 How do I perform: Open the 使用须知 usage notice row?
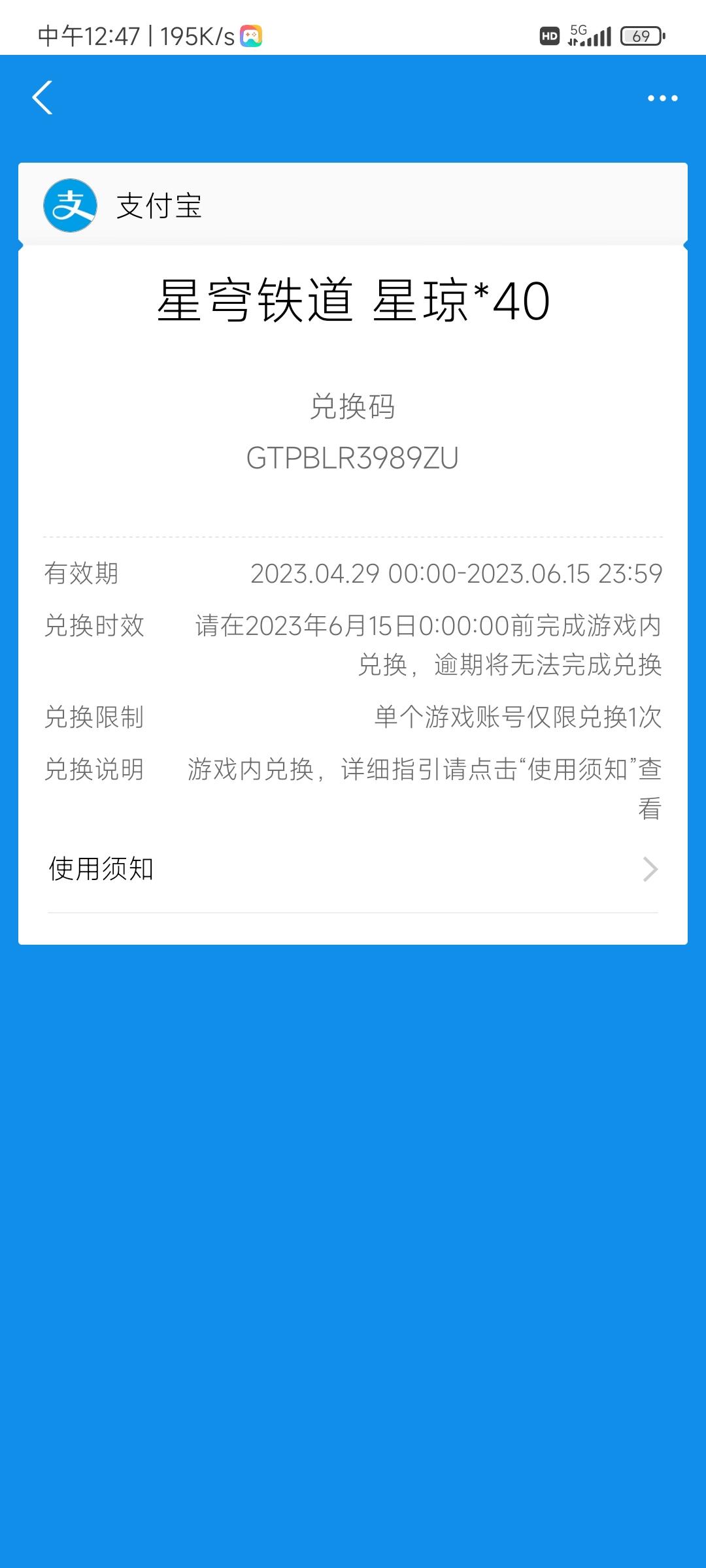click(353, 870)
